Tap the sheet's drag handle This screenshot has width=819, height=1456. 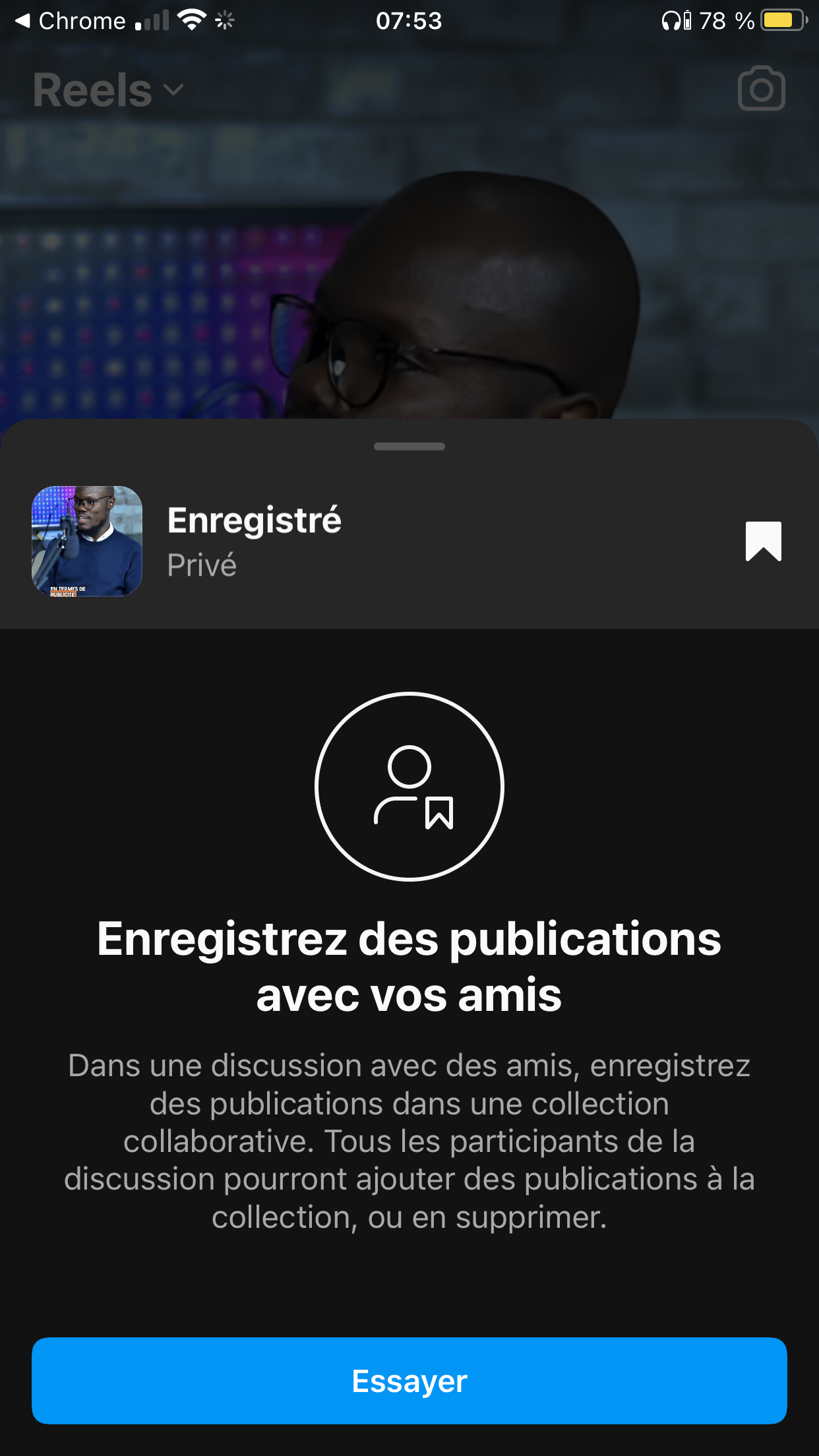[x=409, y=446]
